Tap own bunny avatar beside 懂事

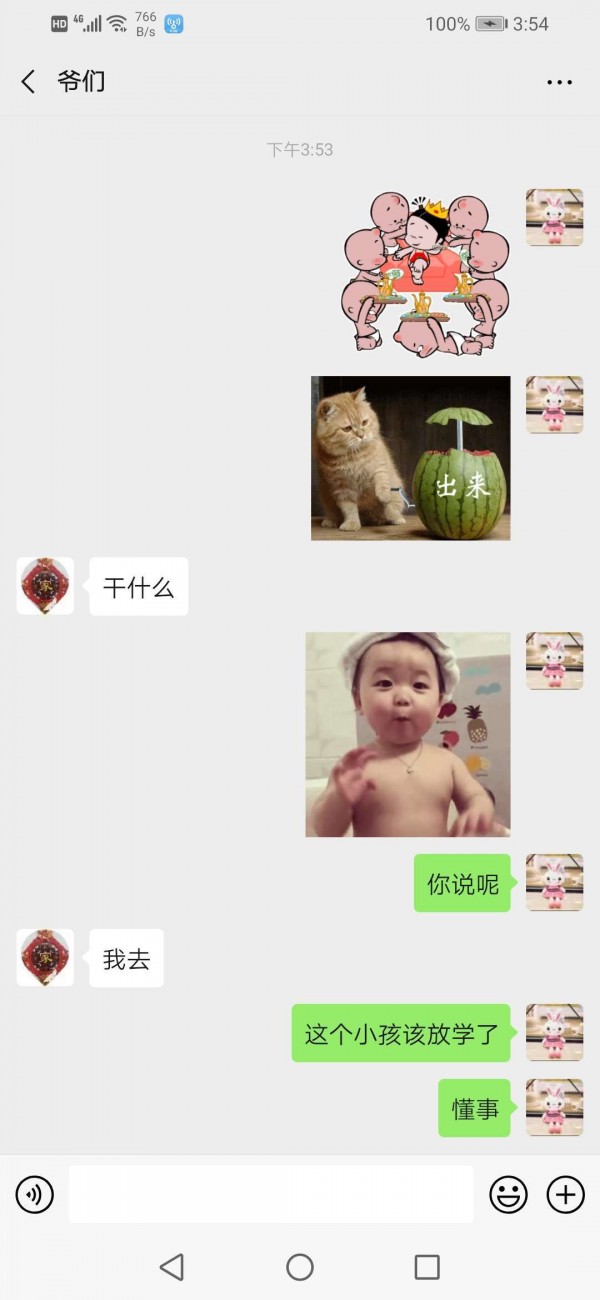click(x=554, y=1108)
